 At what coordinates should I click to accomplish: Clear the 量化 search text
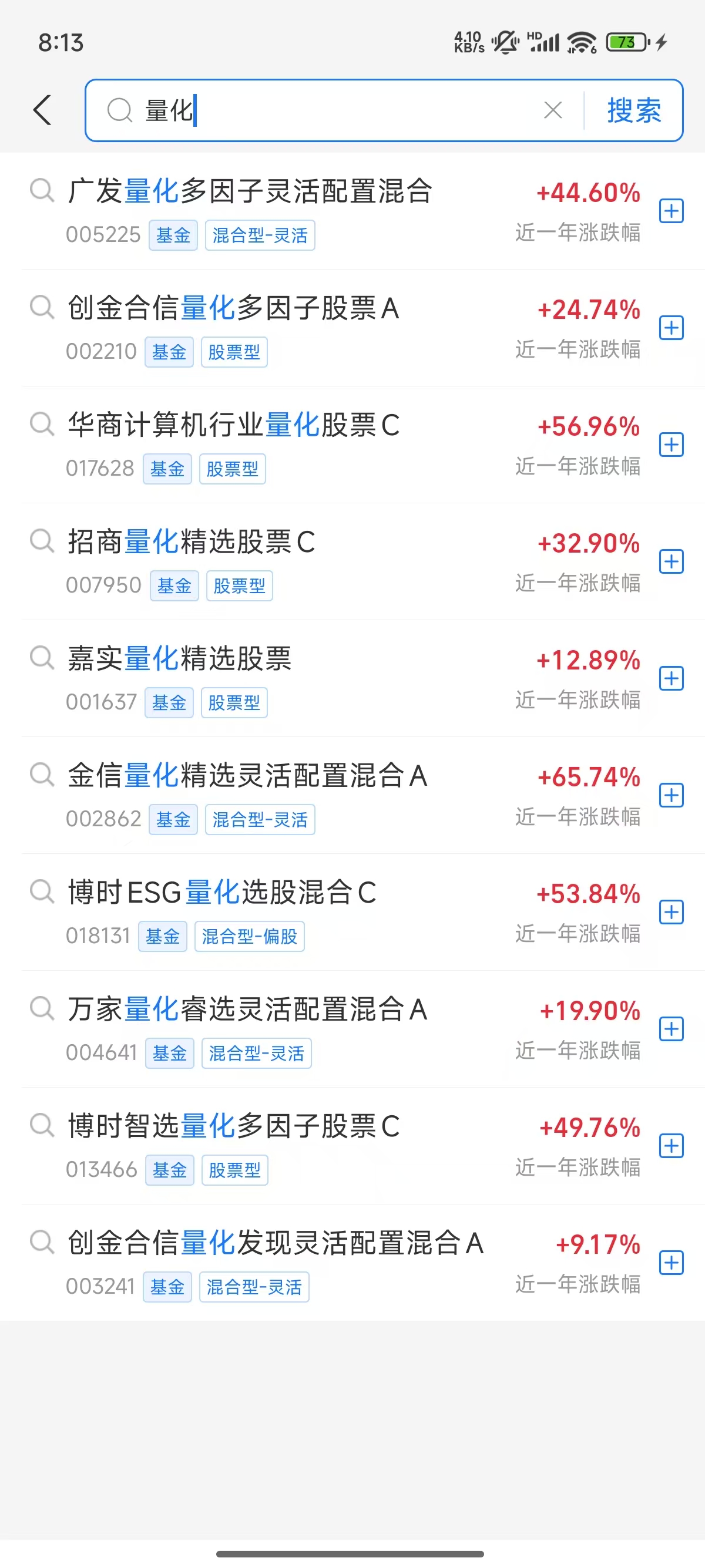click(552, 110)
